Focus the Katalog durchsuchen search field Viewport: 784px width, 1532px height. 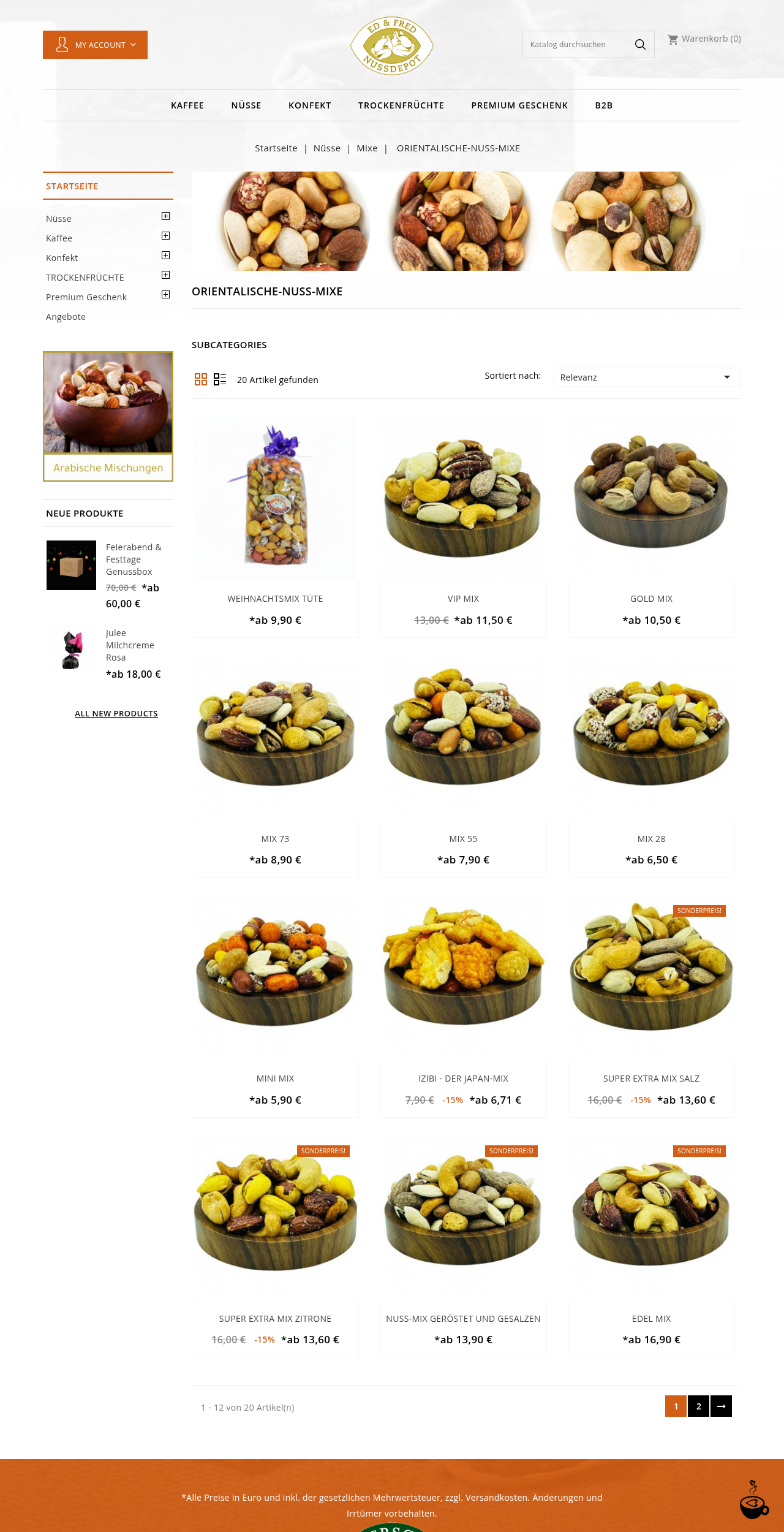pyautogui.click(x=576, y=45)
